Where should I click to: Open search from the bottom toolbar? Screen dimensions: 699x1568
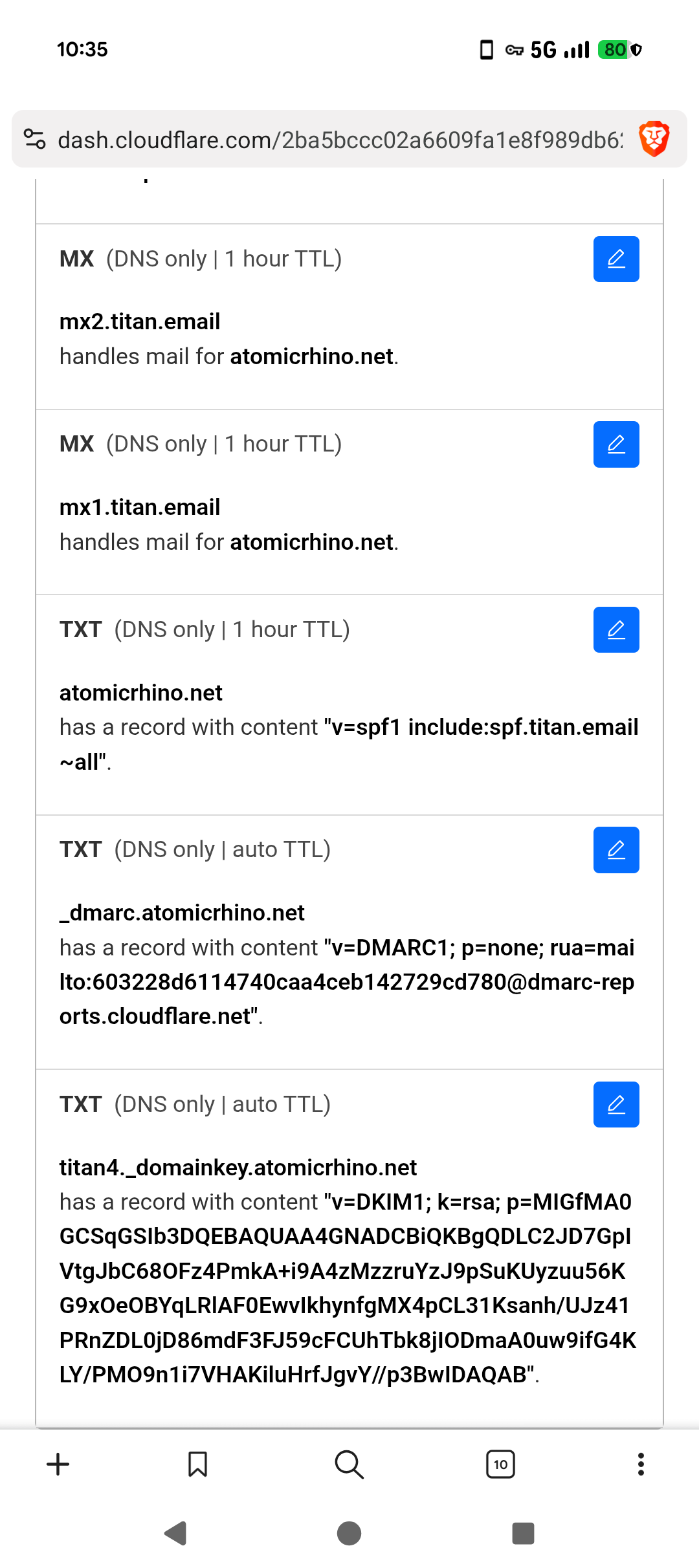[349, 1464]
